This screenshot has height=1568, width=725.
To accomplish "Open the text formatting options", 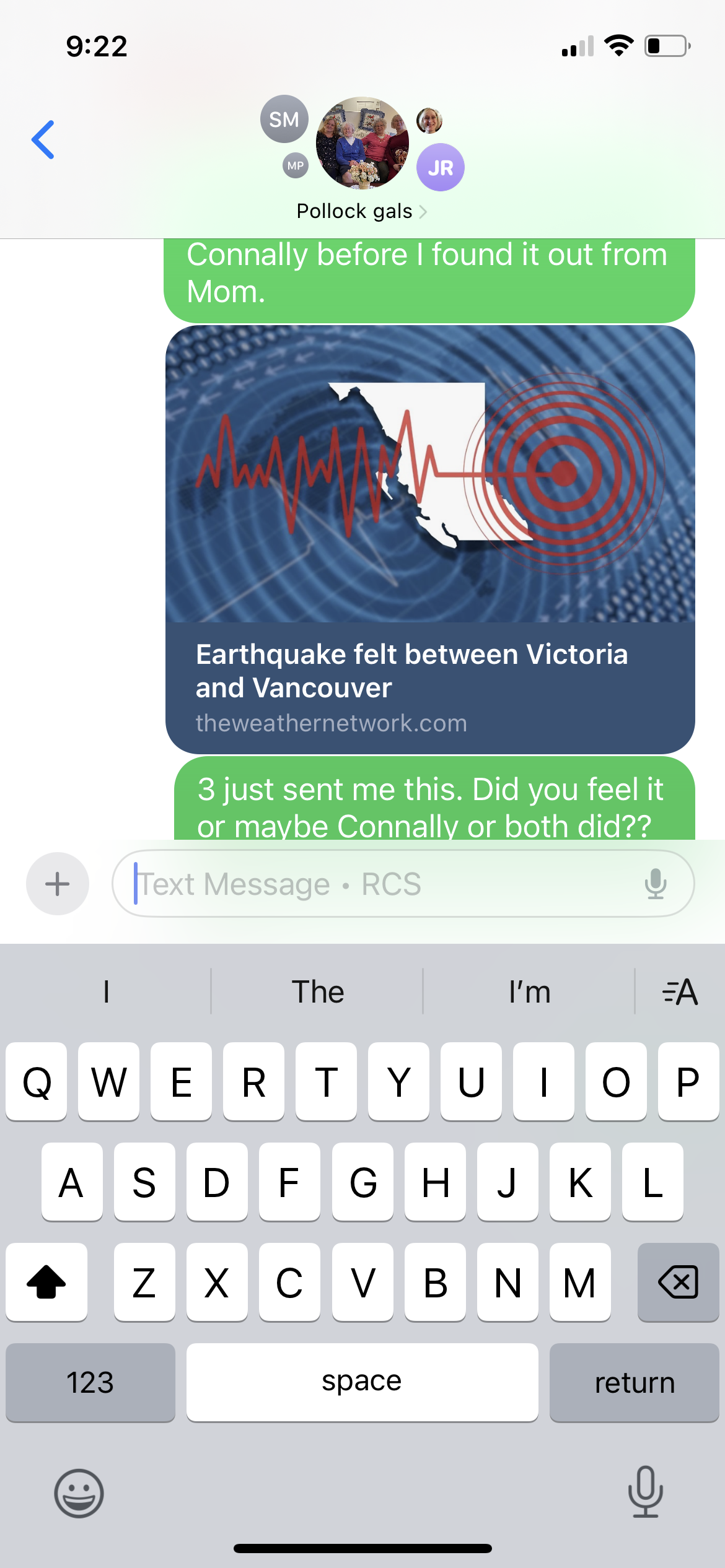I will click(x=680, y=992).
